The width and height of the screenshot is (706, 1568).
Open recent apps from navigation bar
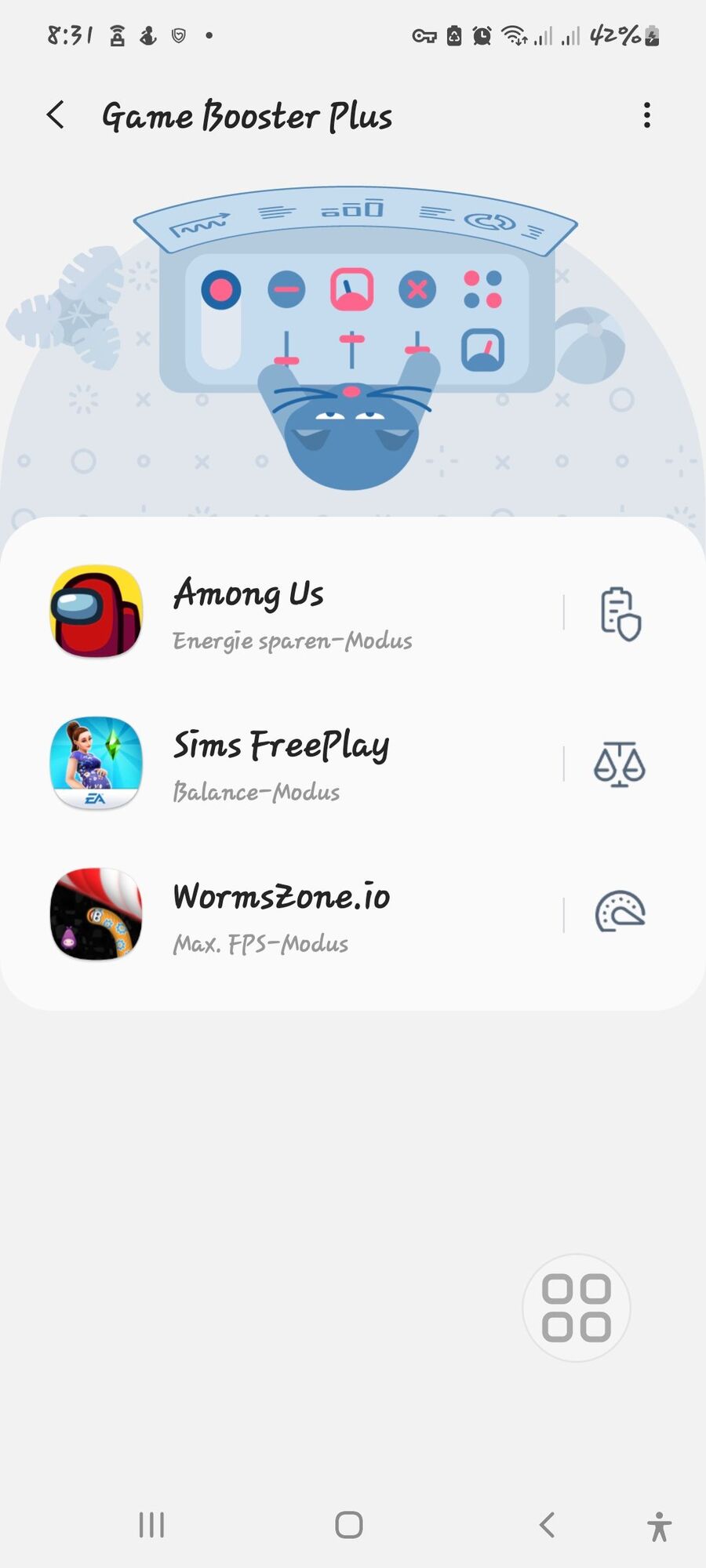[151, 1525]
